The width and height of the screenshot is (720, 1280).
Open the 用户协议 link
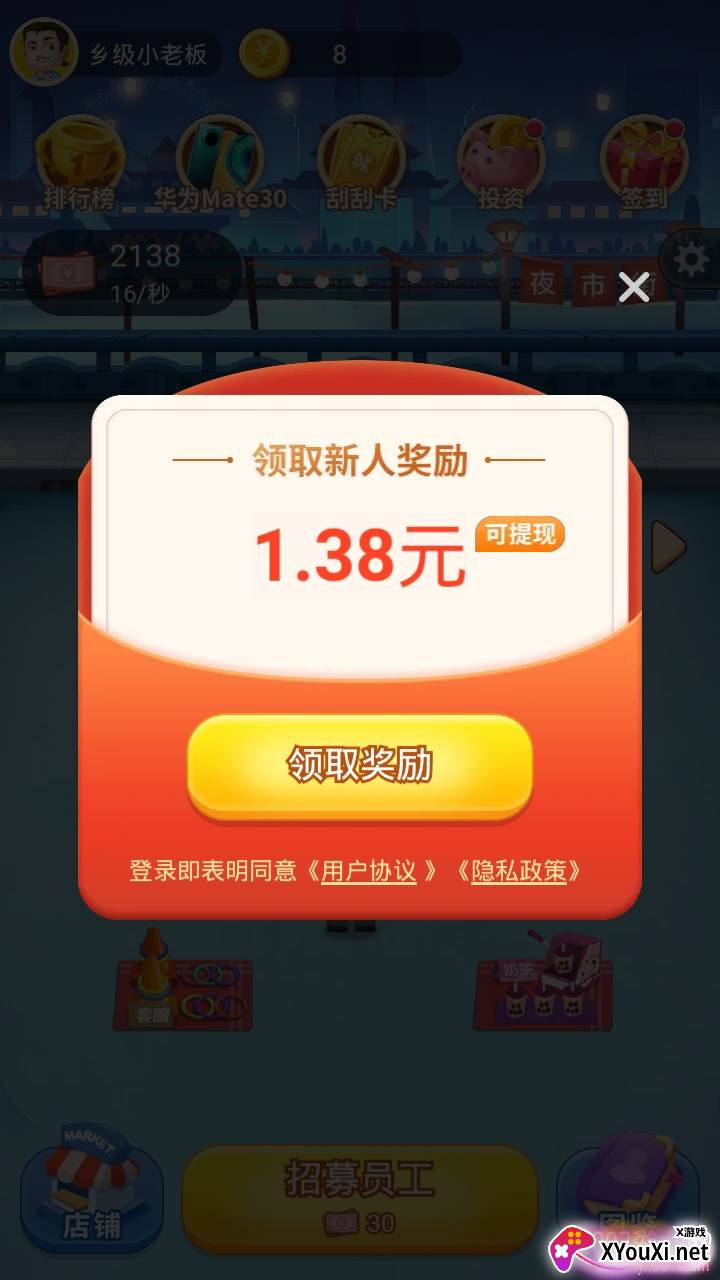pyautogui.click(x=368, y=871)
